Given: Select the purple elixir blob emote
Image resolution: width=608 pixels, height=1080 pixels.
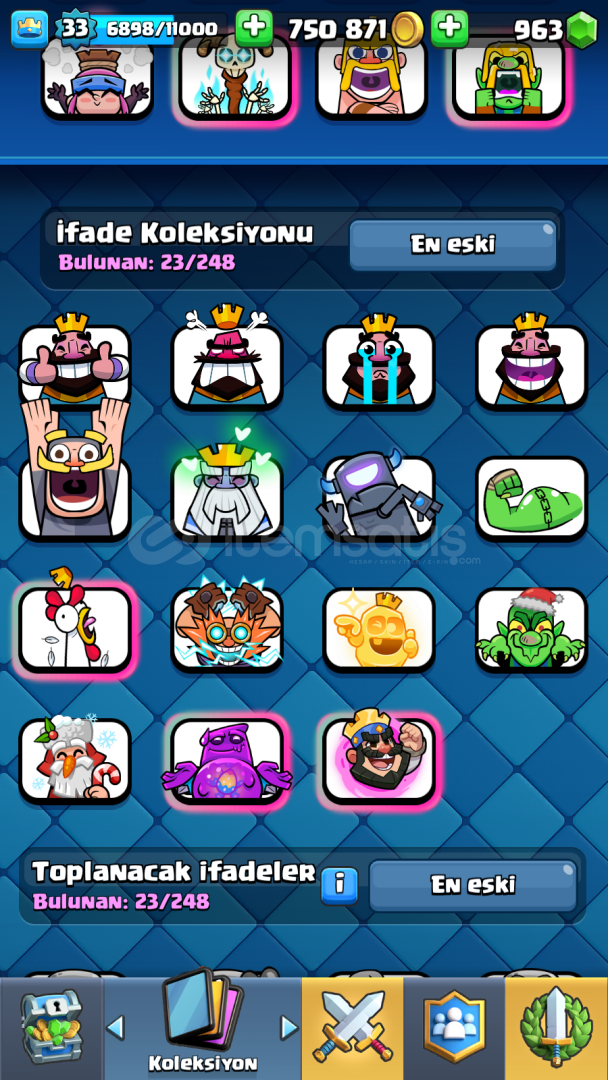Looking at the screenshot, I should click(x=227, y=760).
